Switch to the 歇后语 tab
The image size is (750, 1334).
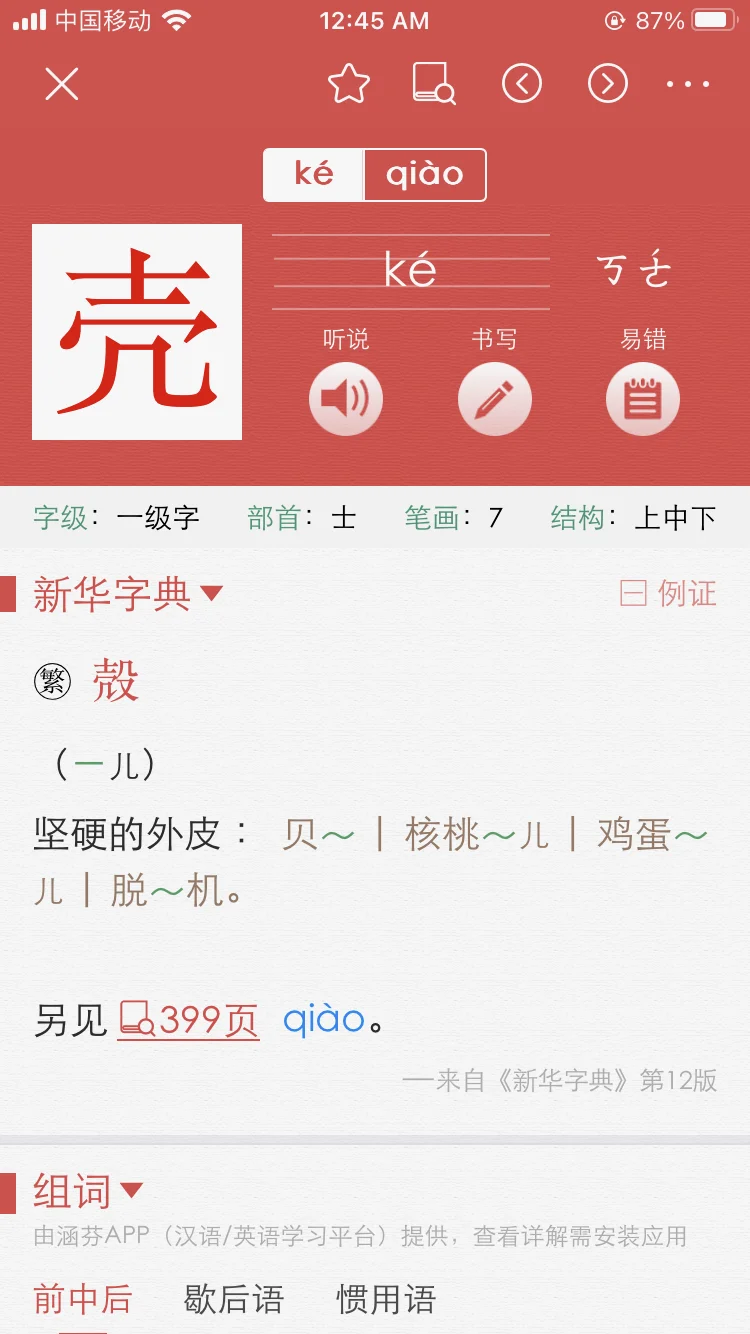click(x=234, y=1299)
